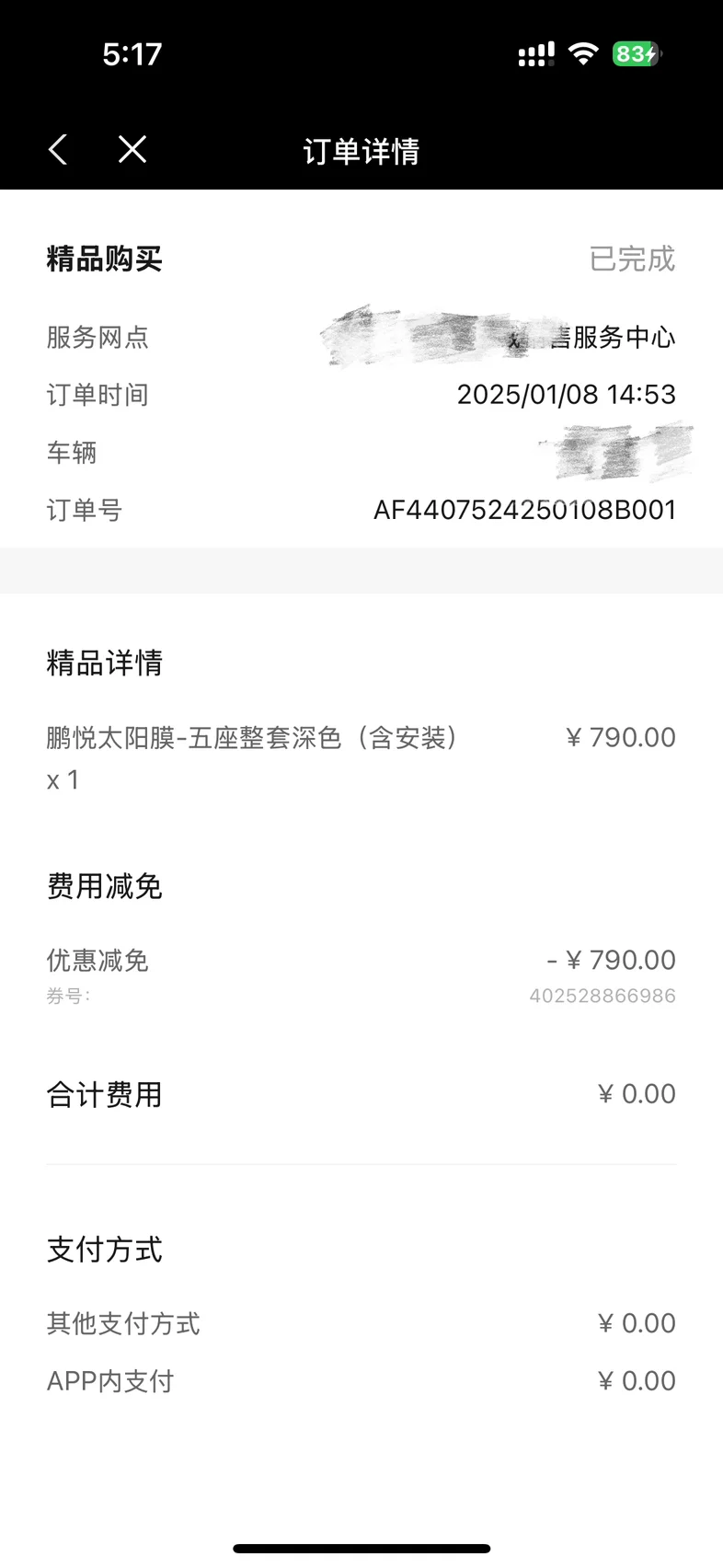Go back using the header arrow
The height and width of the screenshot is (1568, 723).
(x=58, y=149)
